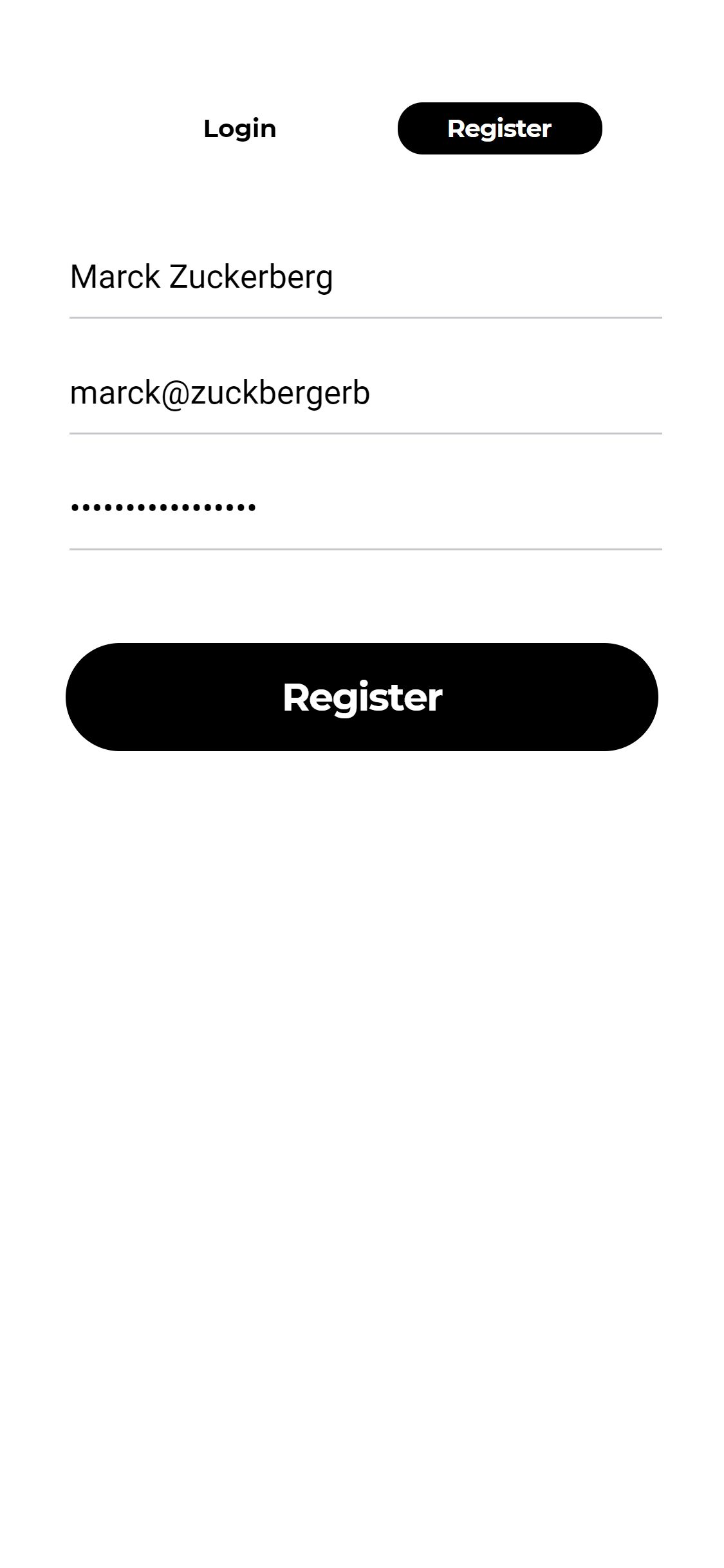Tap the masked password field
Viewport: 724px width, 1568px height.
366,510
